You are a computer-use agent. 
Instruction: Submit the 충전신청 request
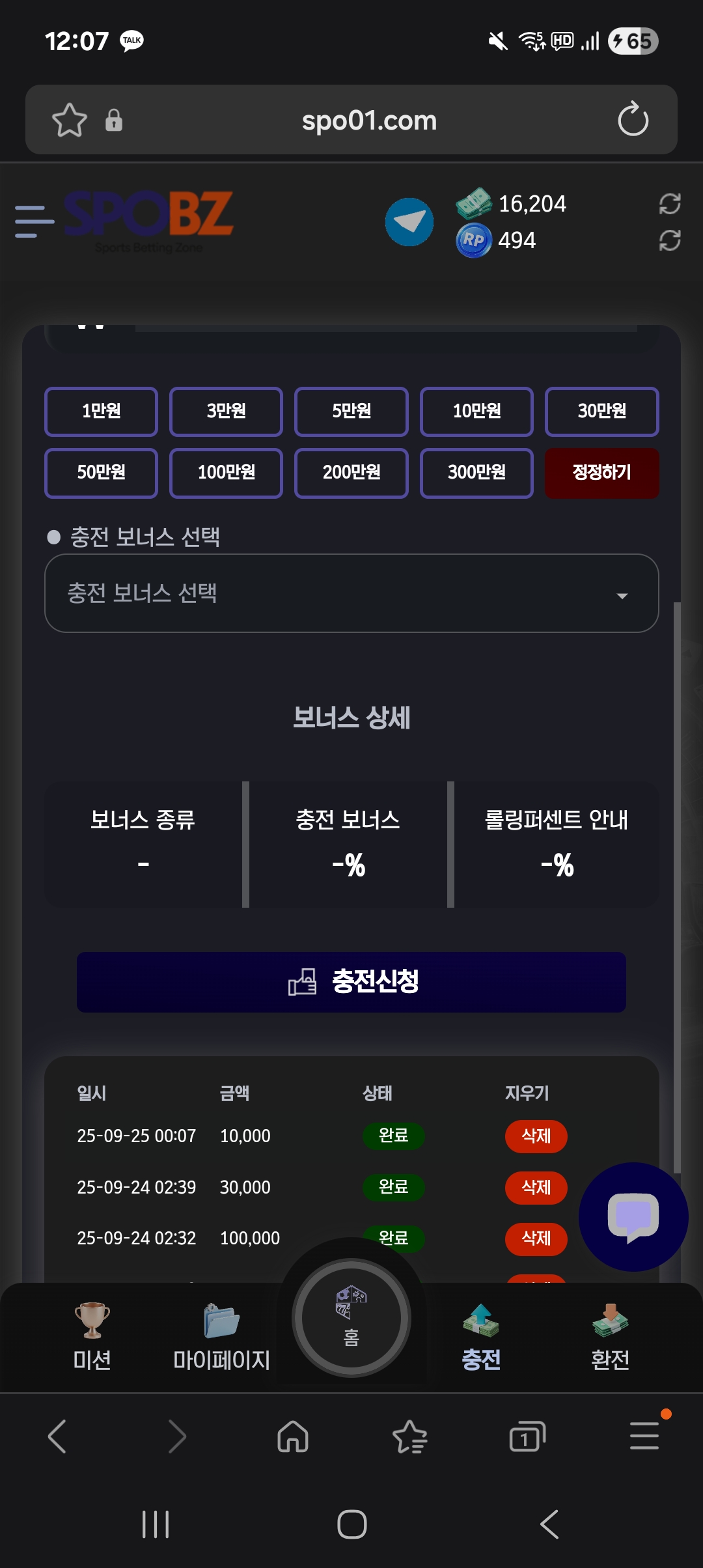[x=351, y=982]
